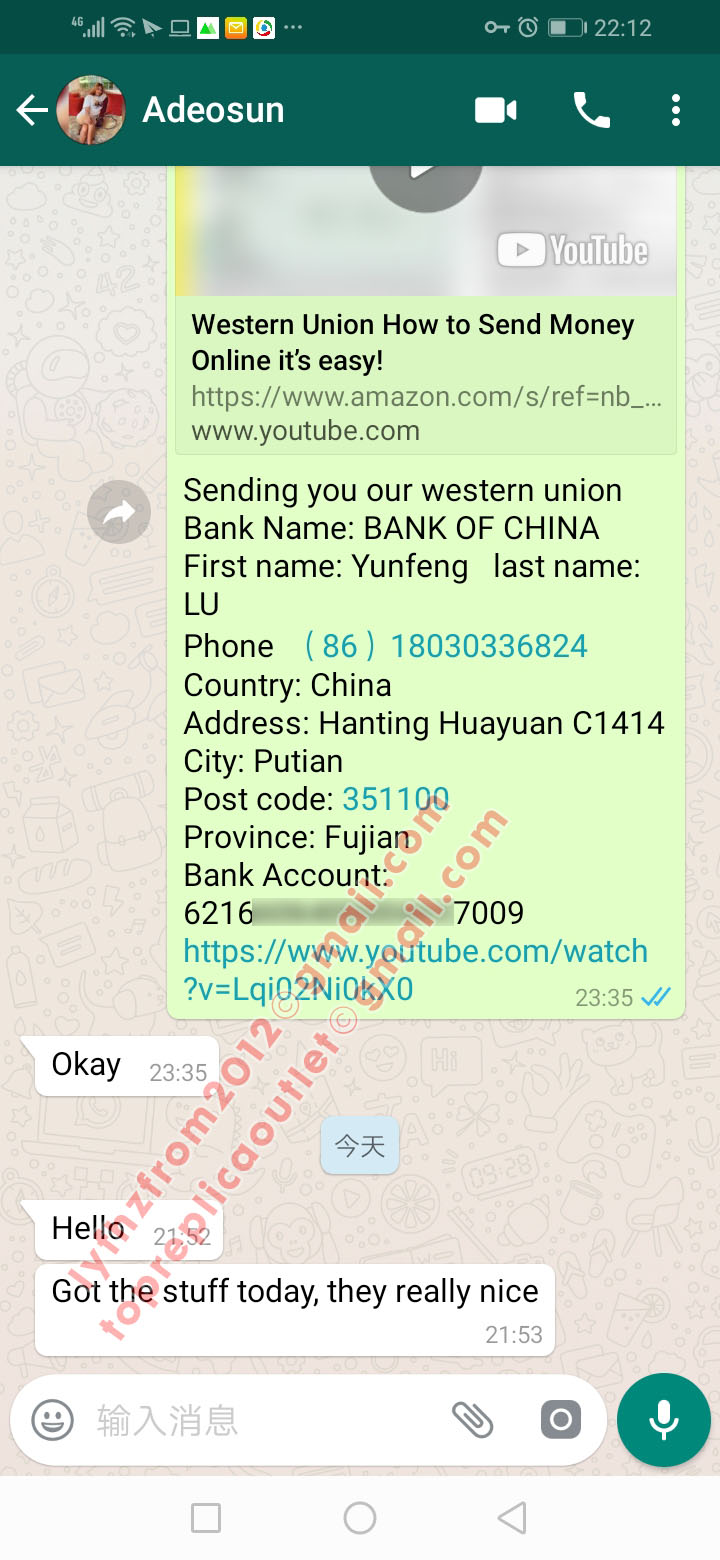Tap the system home button
720x1560 pixels.
pyautogui.click(x=360, y=1518)
